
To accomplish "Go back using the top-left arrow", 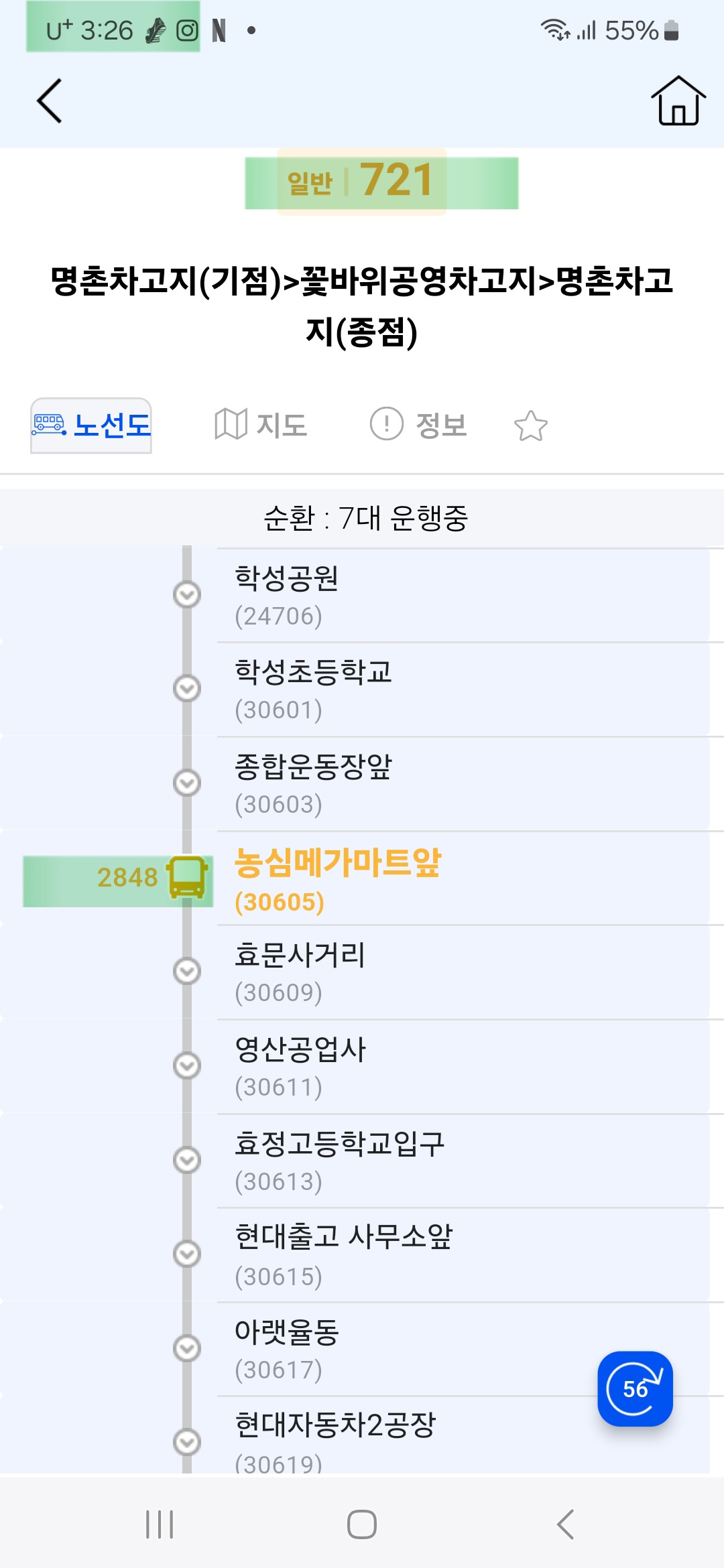I will click(50, 101).
